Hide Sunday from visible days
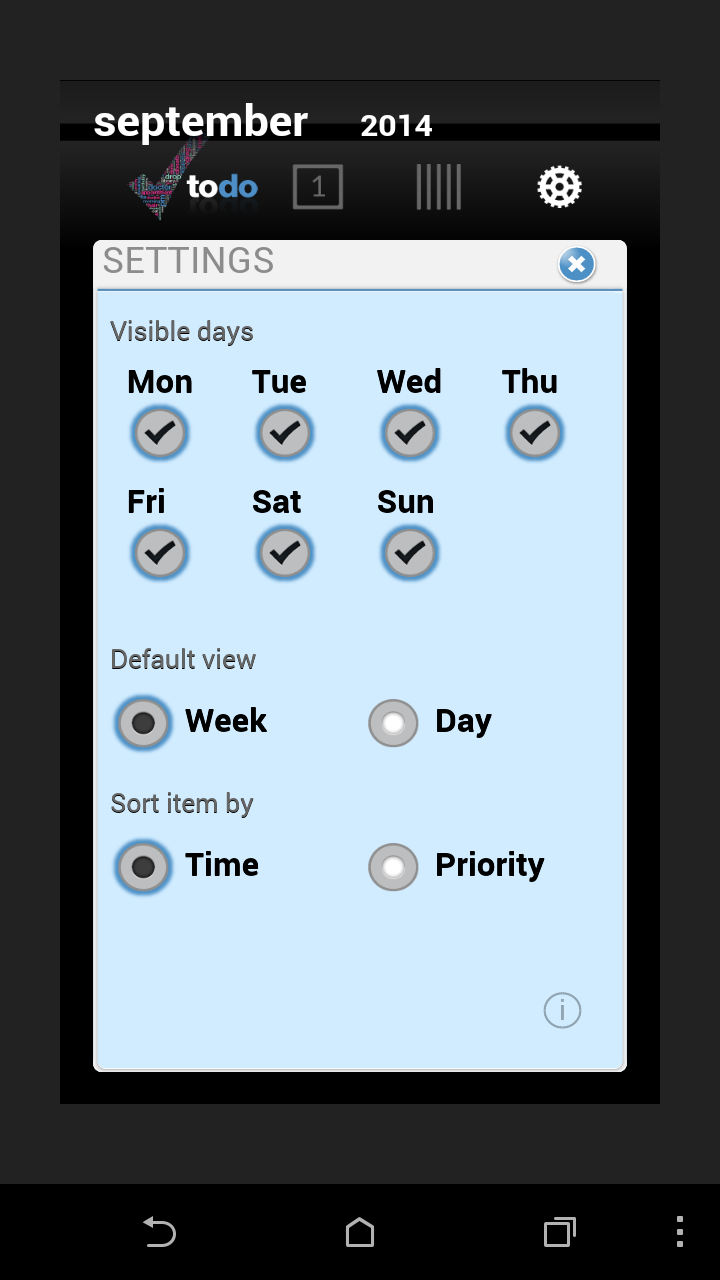This screenshot has width=720, height=1280. tap(409, 552)
